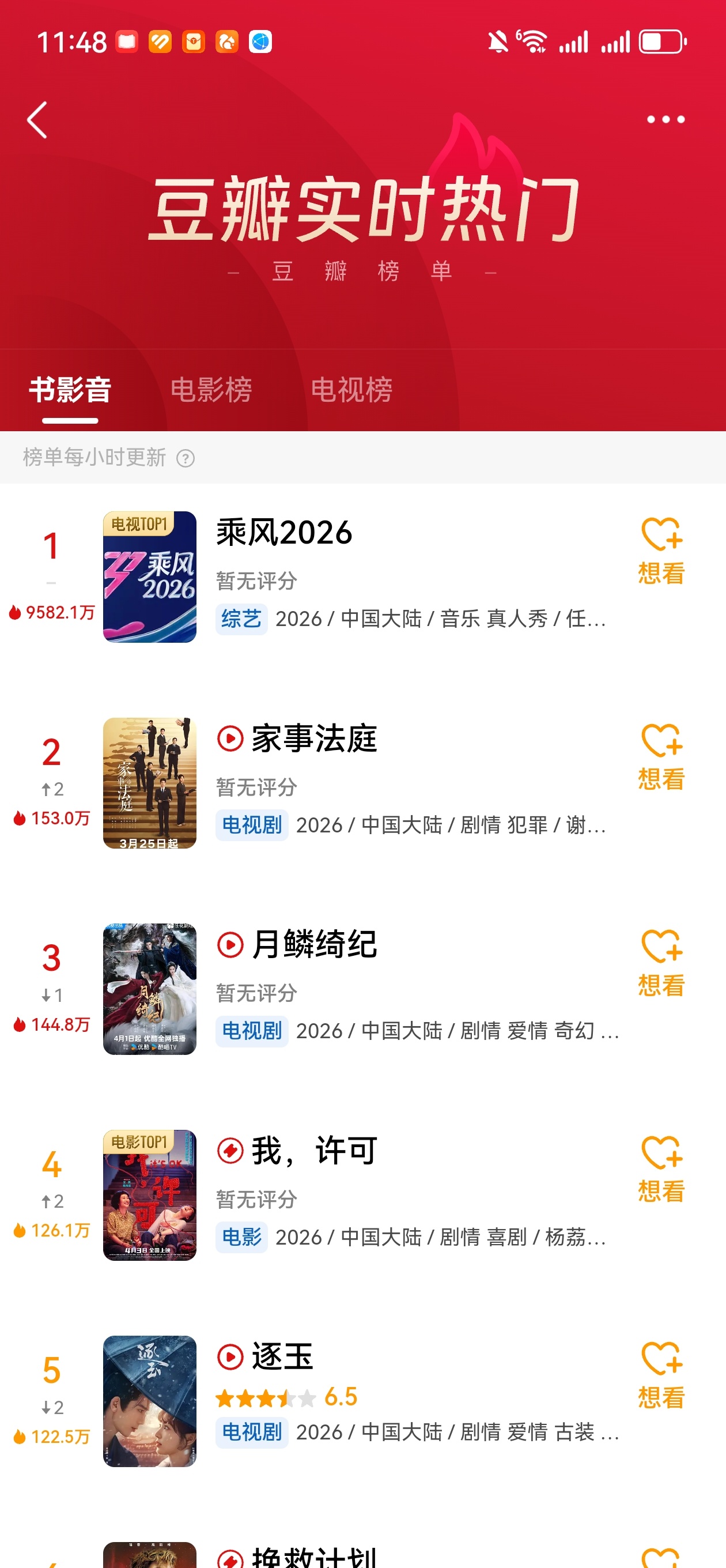Switch to the 电视榜 tab
Viewport: 726px width, 1568px height.
tap(353, 390)
